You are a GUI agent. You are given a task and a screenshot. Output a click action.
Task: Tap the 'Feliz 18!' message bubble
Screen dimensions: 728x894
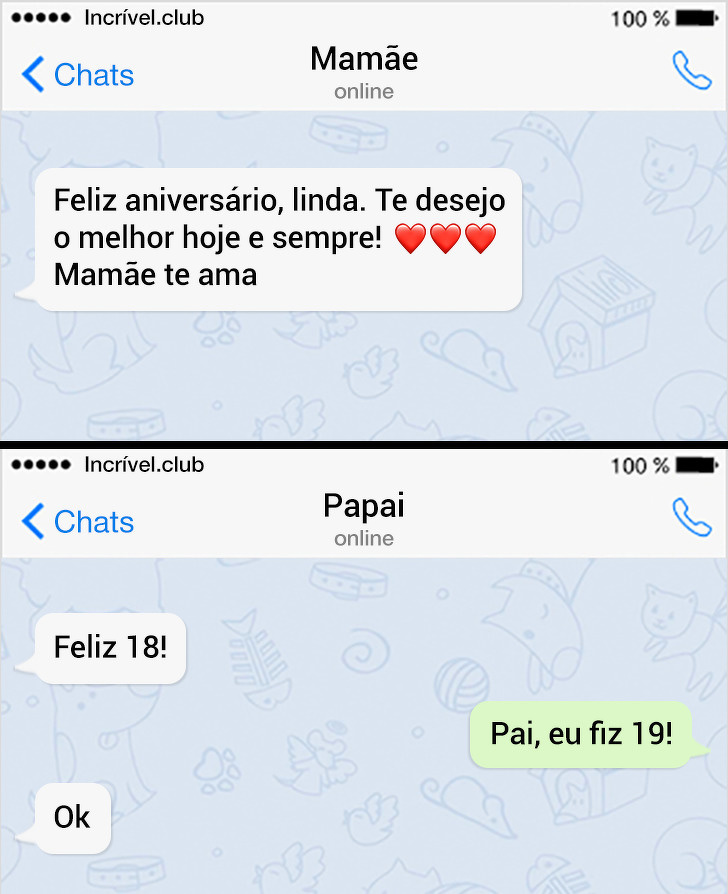tap(108, 648)
